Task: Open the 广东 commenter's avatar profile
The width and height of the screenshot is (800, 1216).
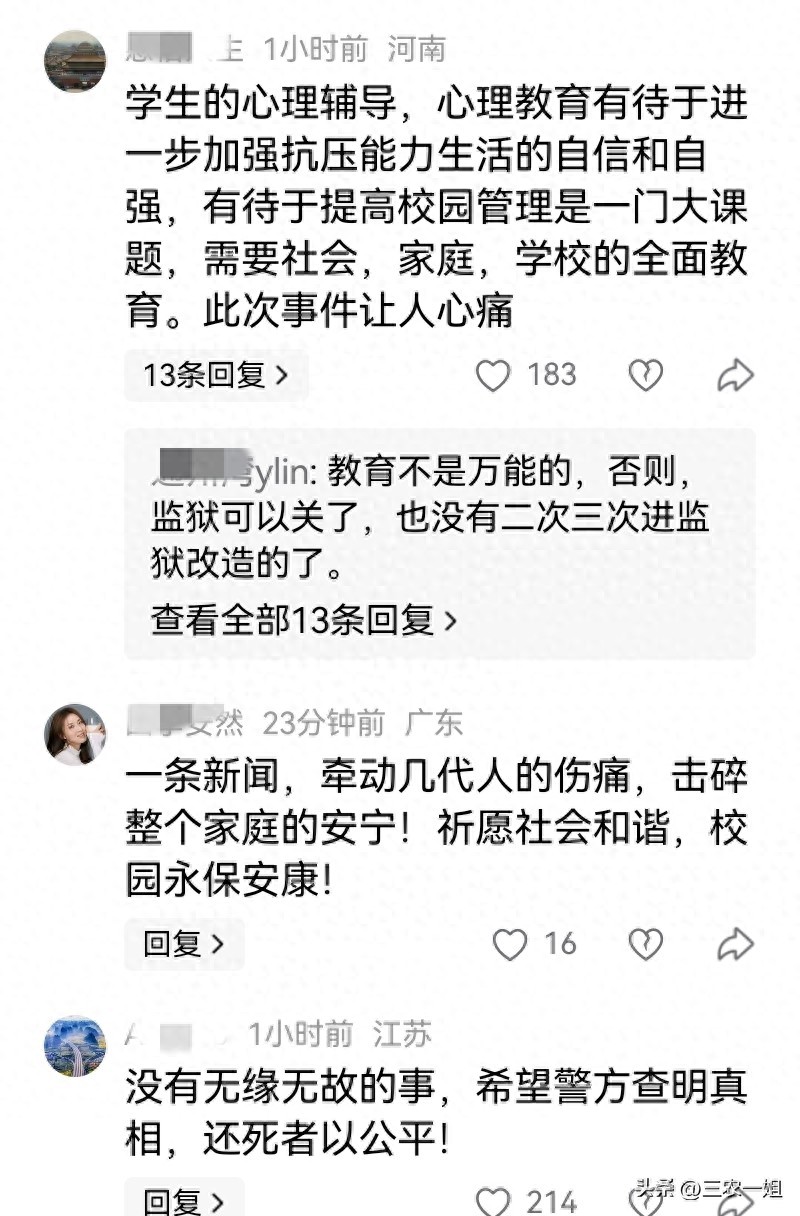Action: [75, 735]
